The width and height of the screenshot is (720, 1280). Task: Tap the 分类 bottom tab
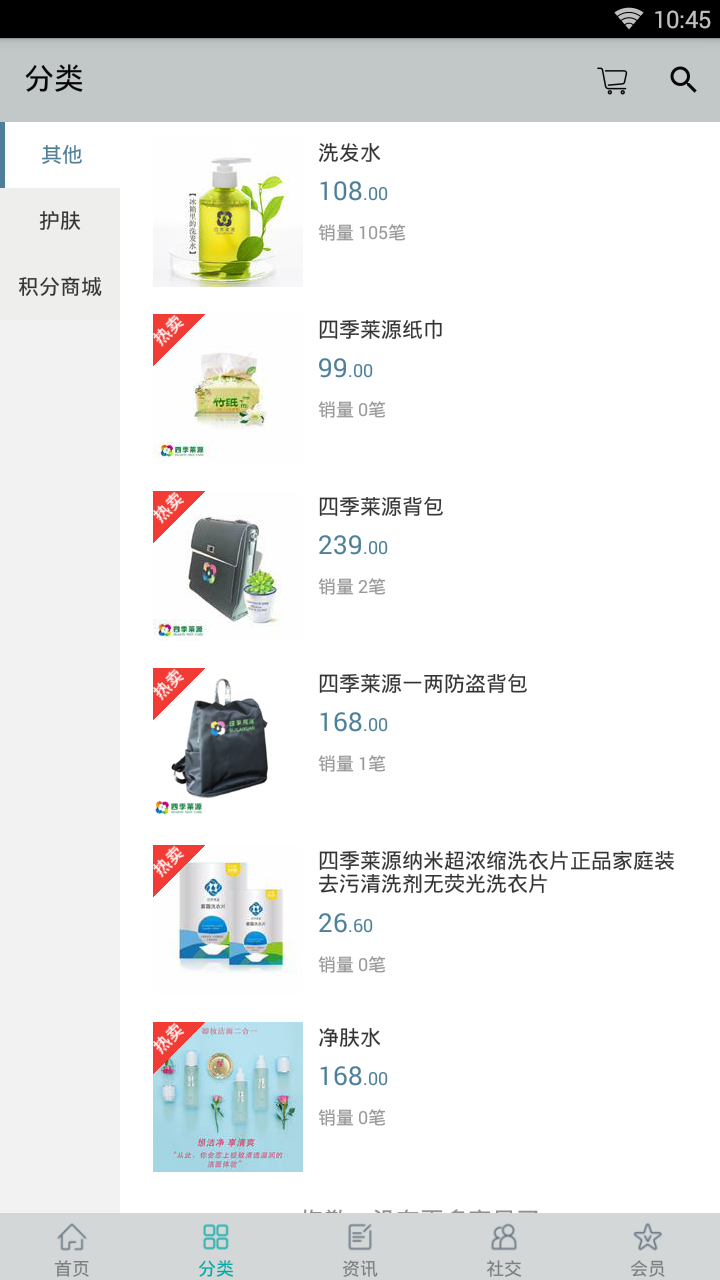[x=216, y=1248]
